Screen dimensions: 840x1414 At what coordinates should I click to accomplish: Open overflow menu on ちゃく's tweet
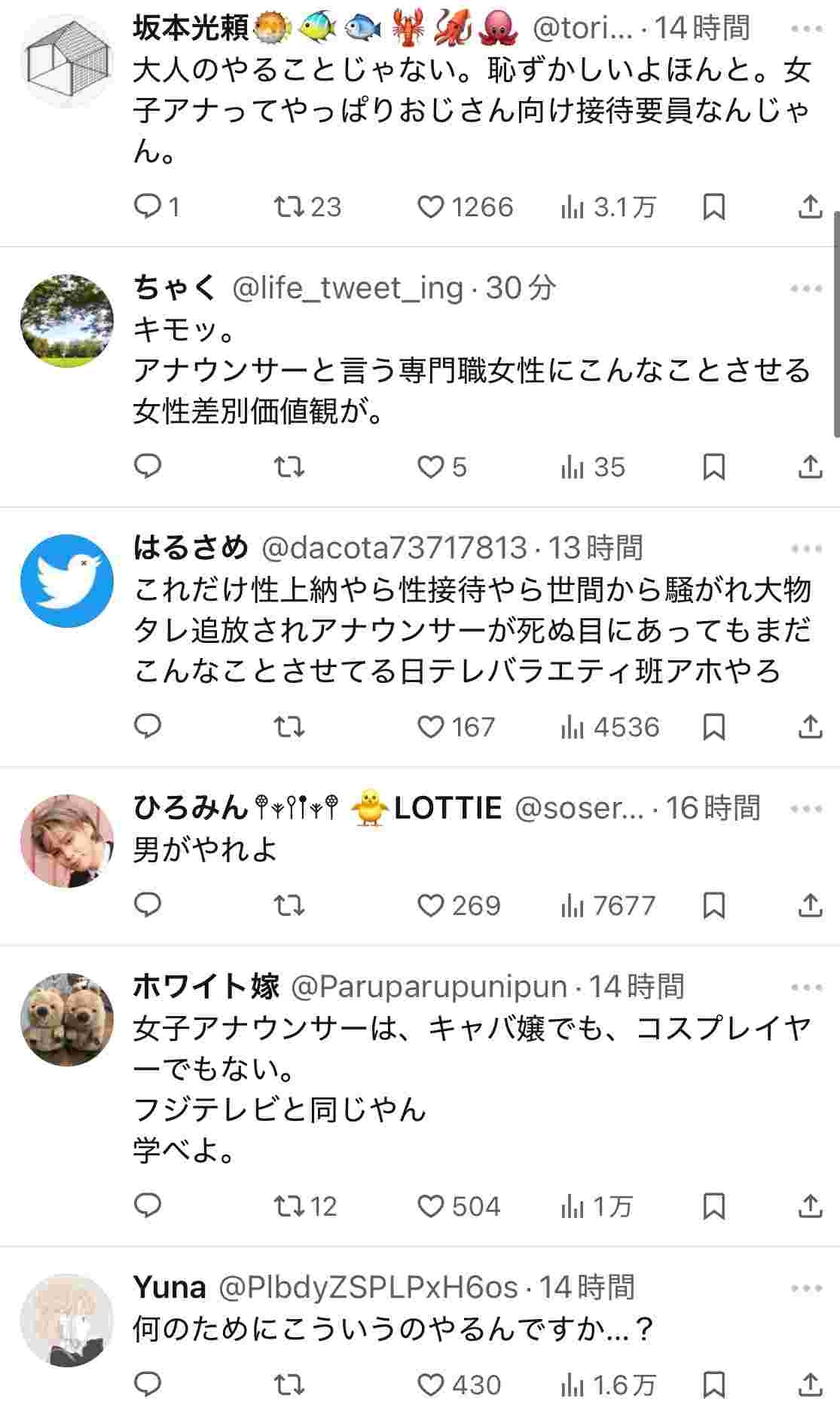tap(806, 289)
